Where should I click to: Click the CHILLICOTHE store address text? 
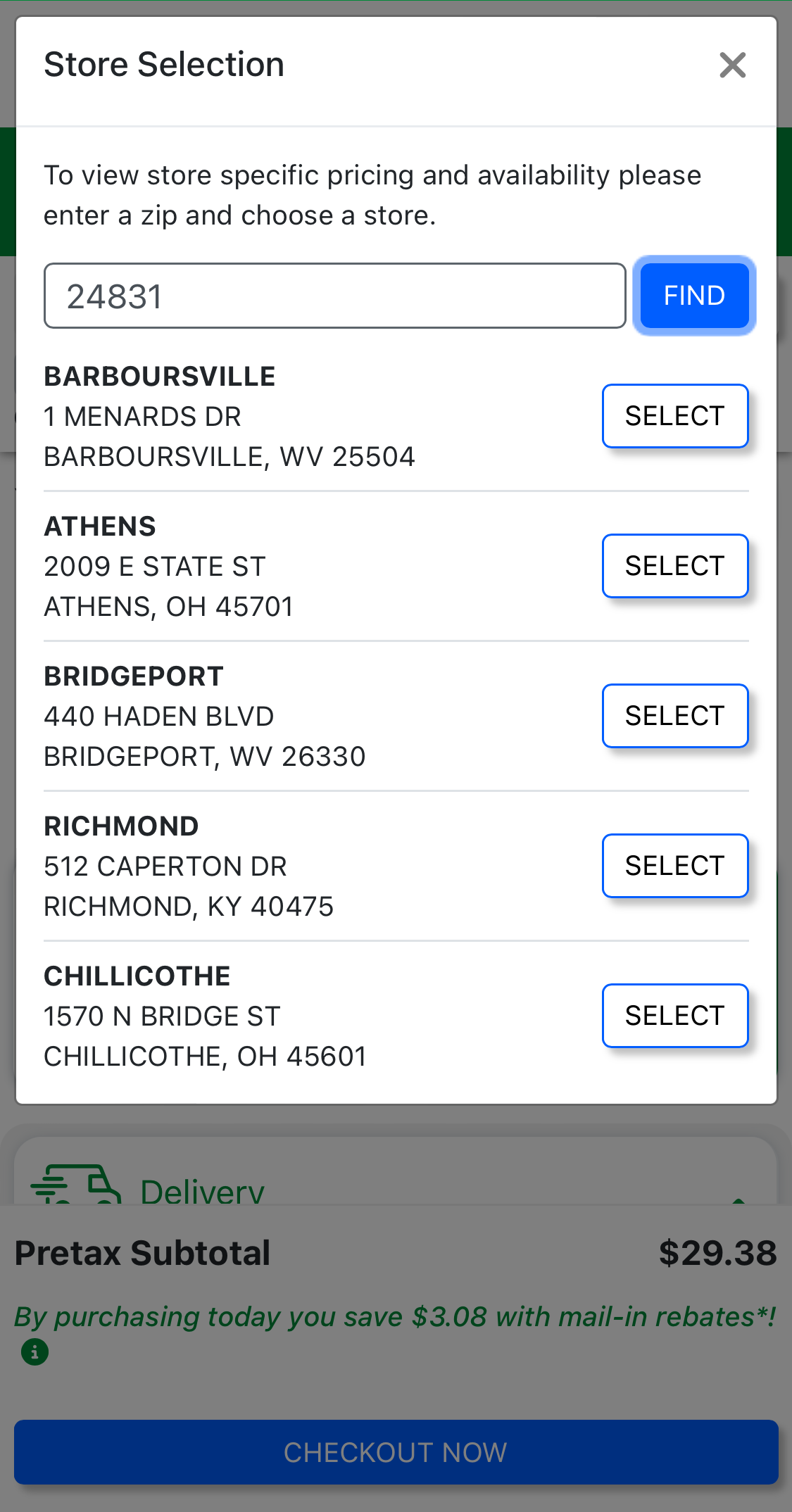click(204, 1035)
